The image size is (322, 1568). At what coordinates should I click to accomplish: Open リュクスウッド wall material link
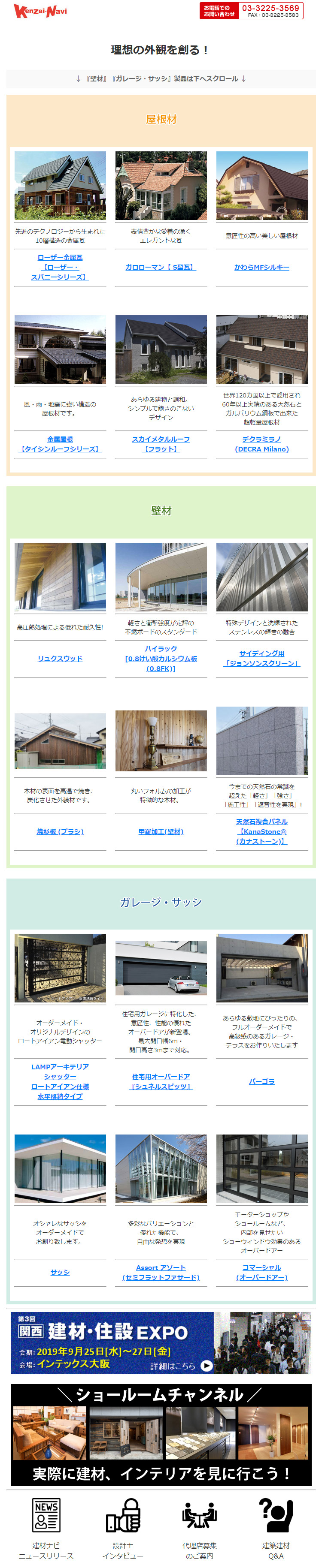(x=60, y=658)
